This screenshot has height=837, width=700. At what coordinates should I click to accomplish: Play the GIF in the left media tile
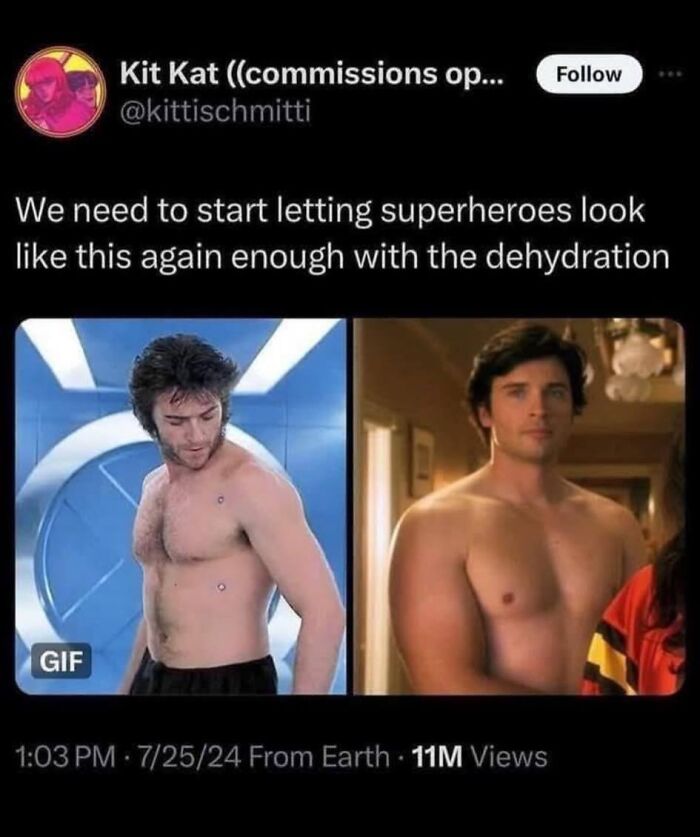click(x=181, y=506)
